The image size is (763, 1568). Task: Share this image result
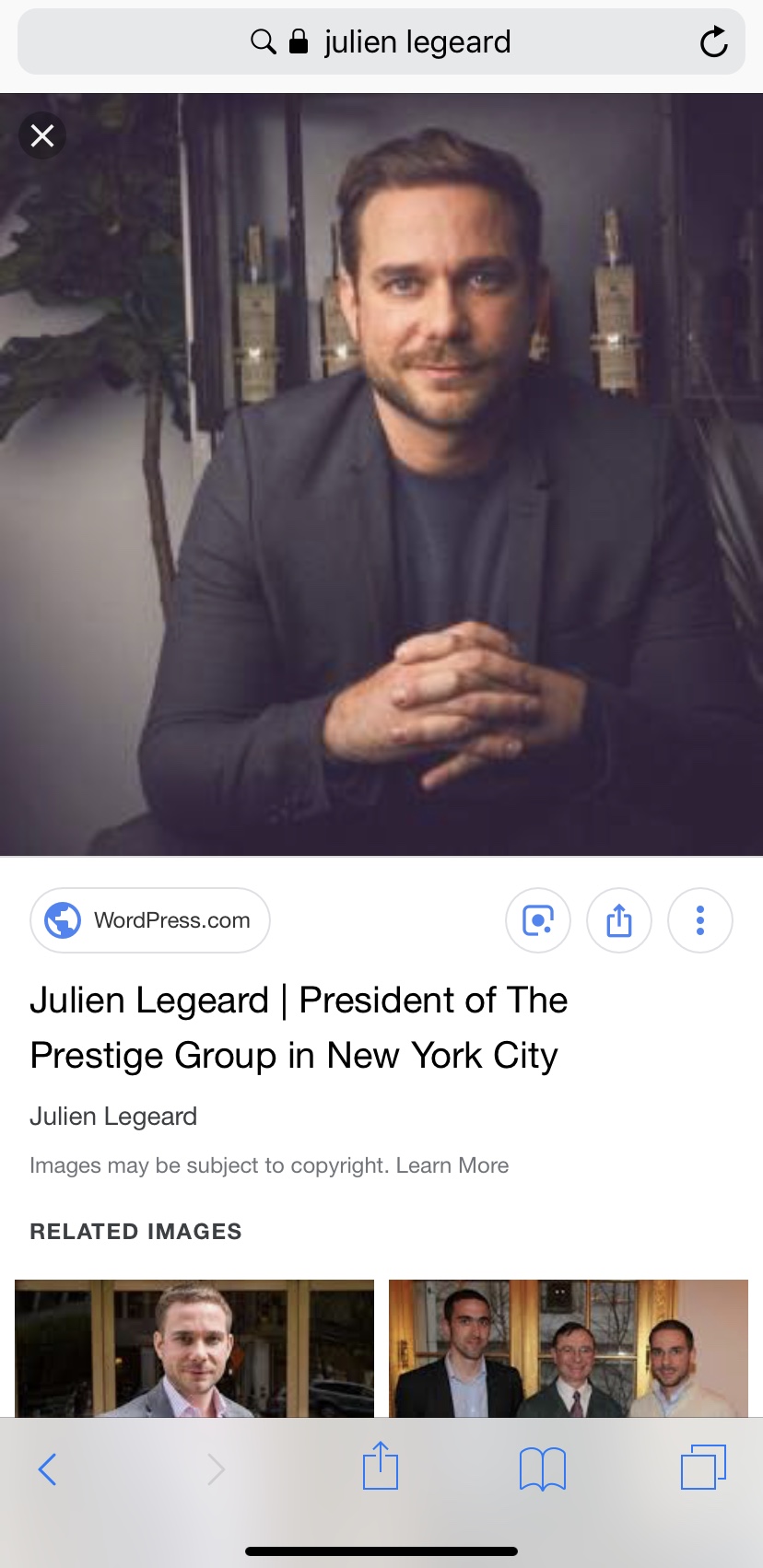(x=619, y=919)
